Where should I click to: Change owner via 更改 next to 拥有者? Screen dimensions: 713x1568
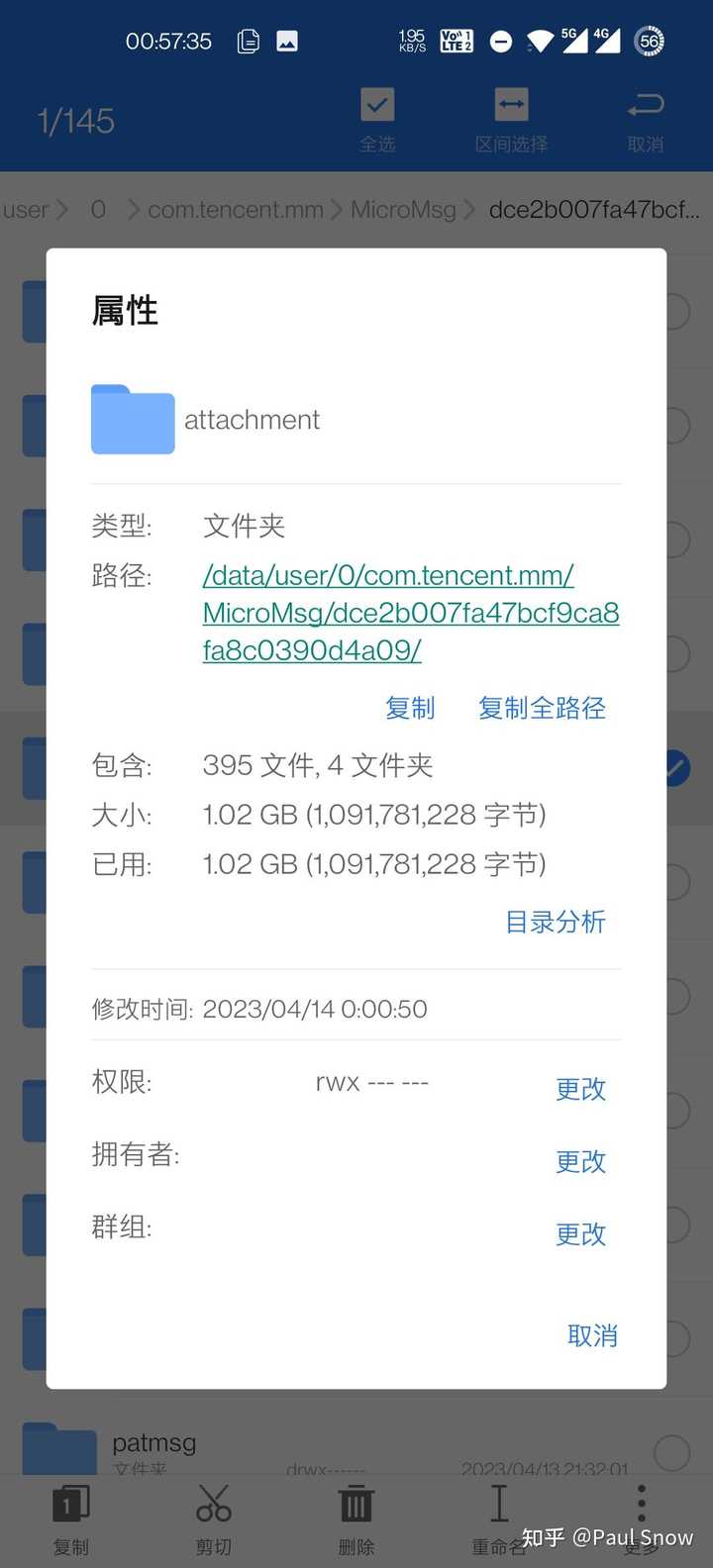click(x=580, y=1161)
